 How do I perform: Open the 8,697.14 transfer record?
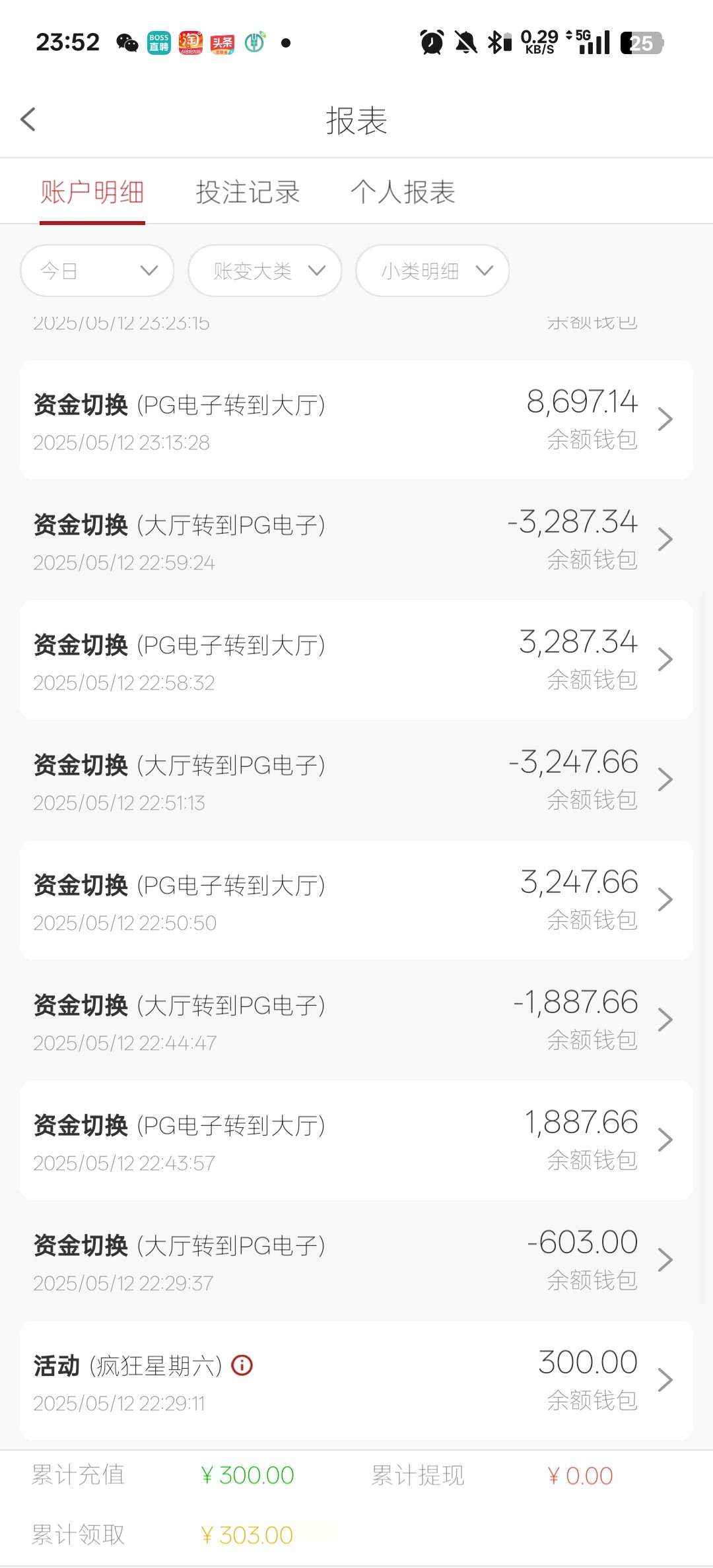click(356, 420)
